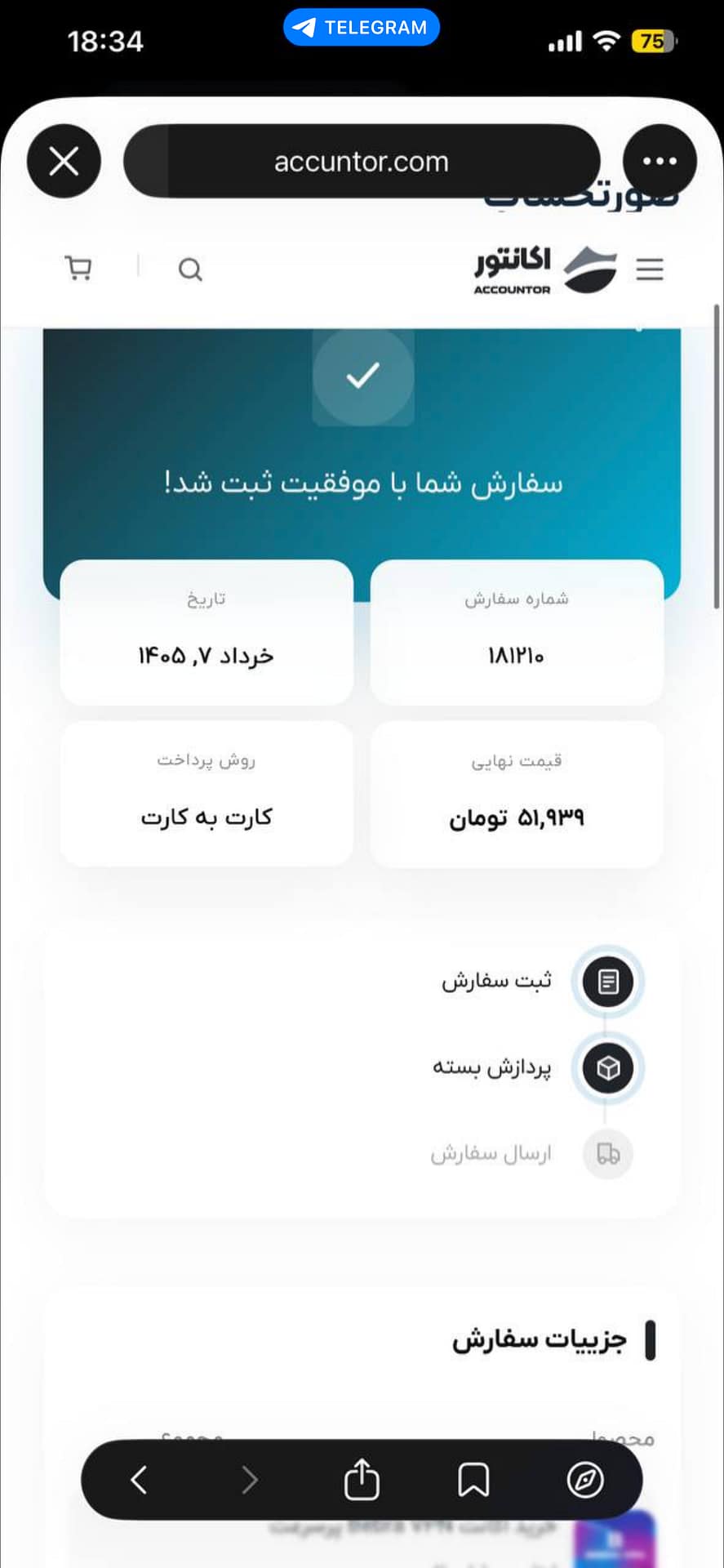Open the browser's three-dot menu
This screenshot has height=1568, width=724.
click(660, 161)
